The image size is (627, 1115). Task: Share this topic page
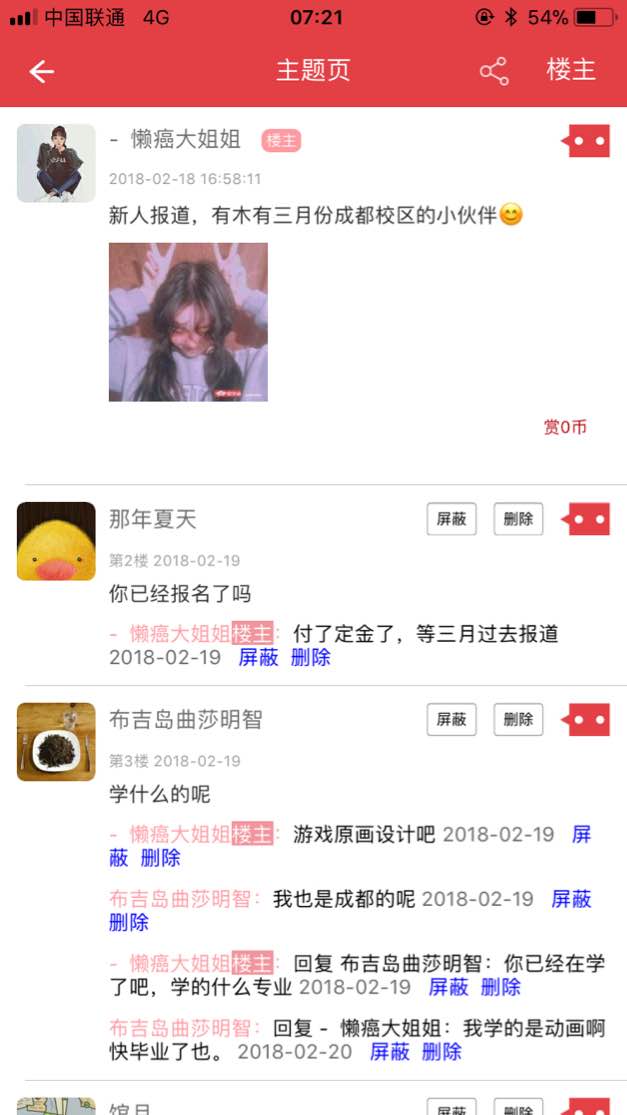pyautogui.click(x=494, y=71)
